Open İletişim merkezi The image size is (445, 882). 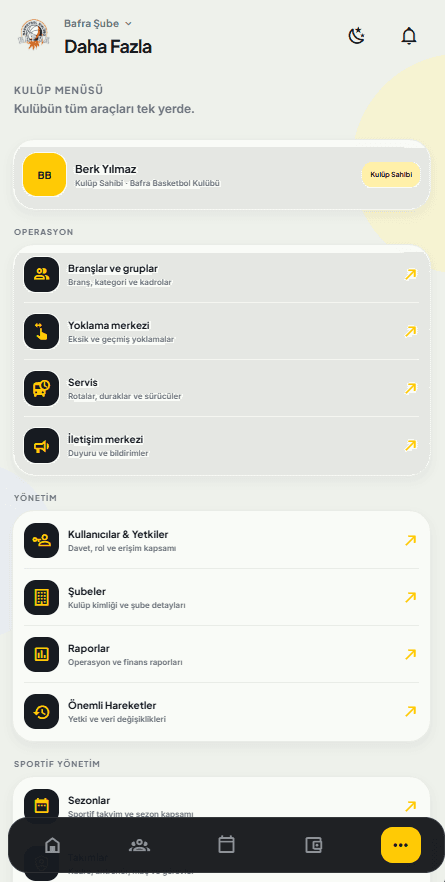pyautogui.click(x=222, y=446)
